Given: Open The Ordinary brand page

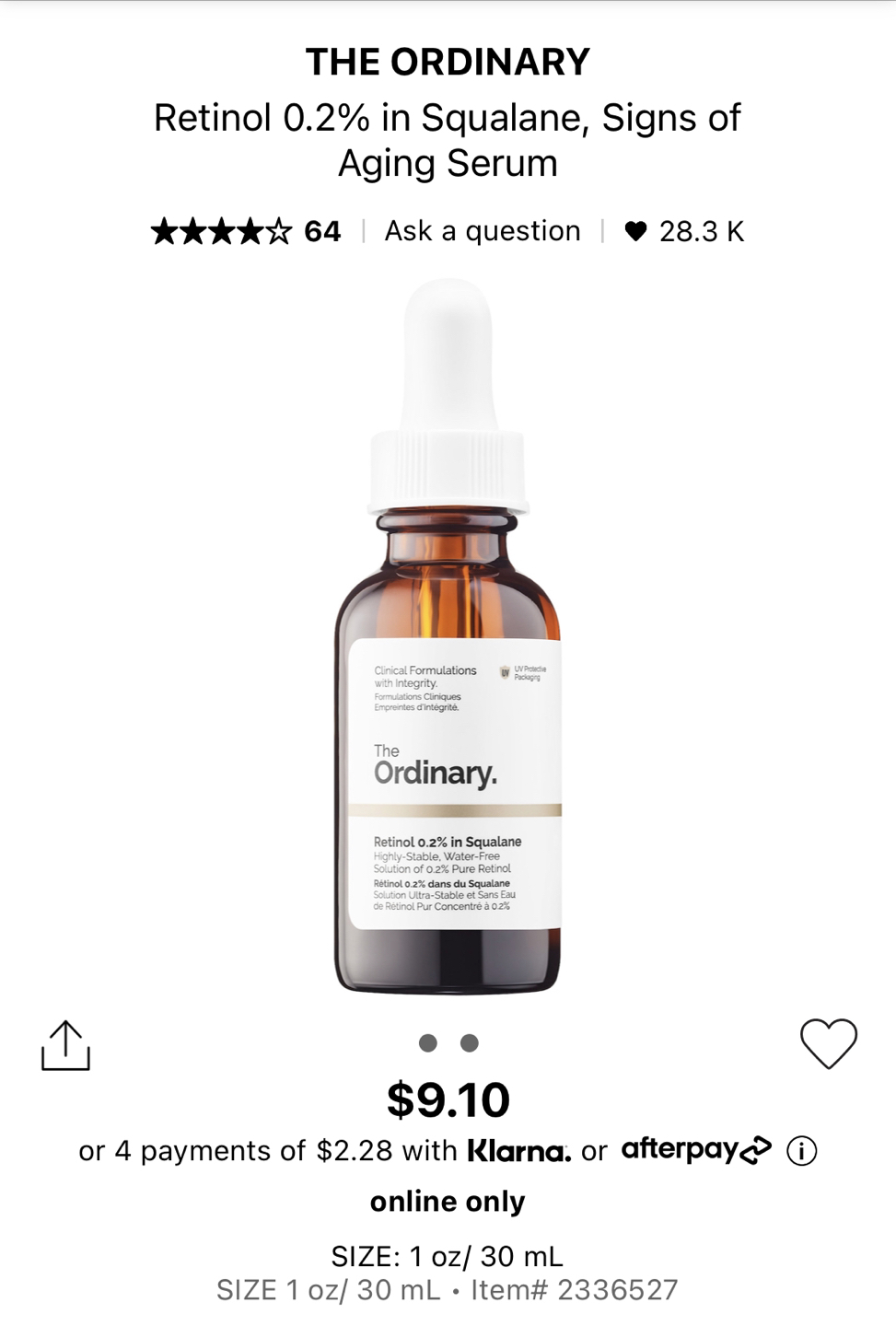Looking at the screenshot, I should (448, 62).
